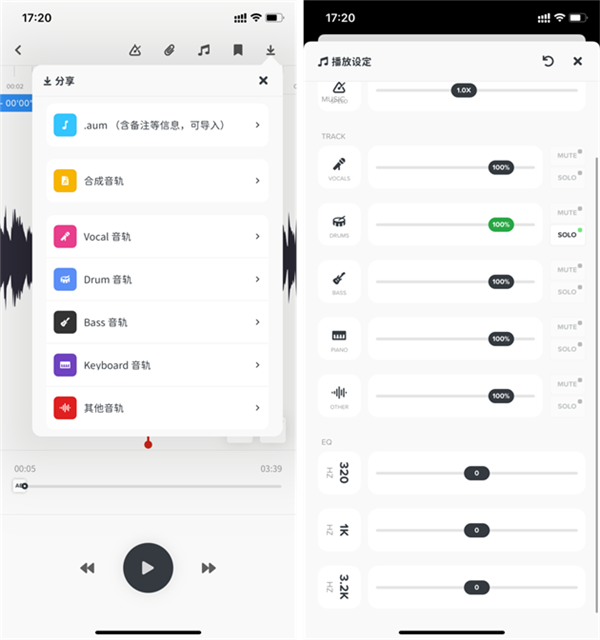
Task: Export as .aum file with notes
Action: [x=157, y=125]
